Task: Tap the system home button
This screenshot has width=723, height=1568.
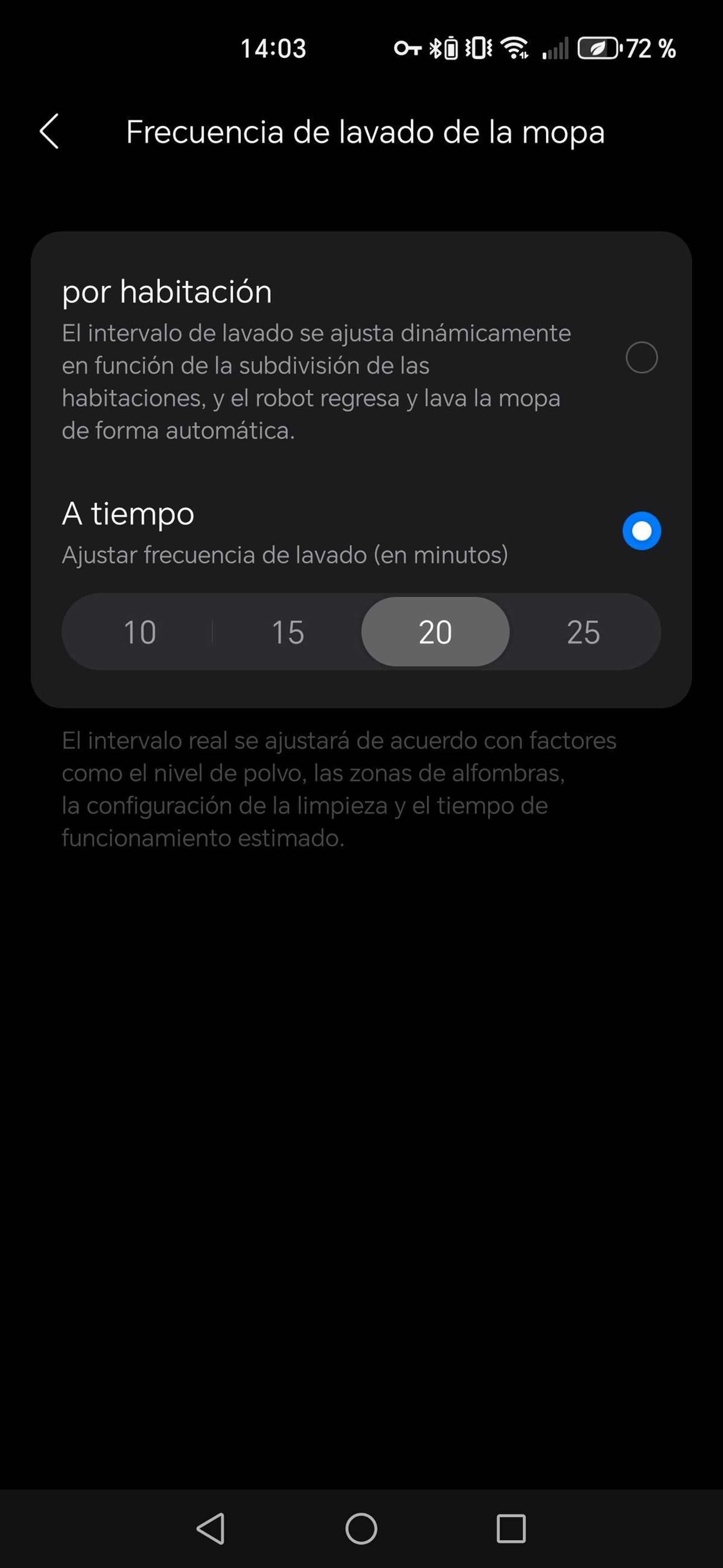Action: 361,1528
